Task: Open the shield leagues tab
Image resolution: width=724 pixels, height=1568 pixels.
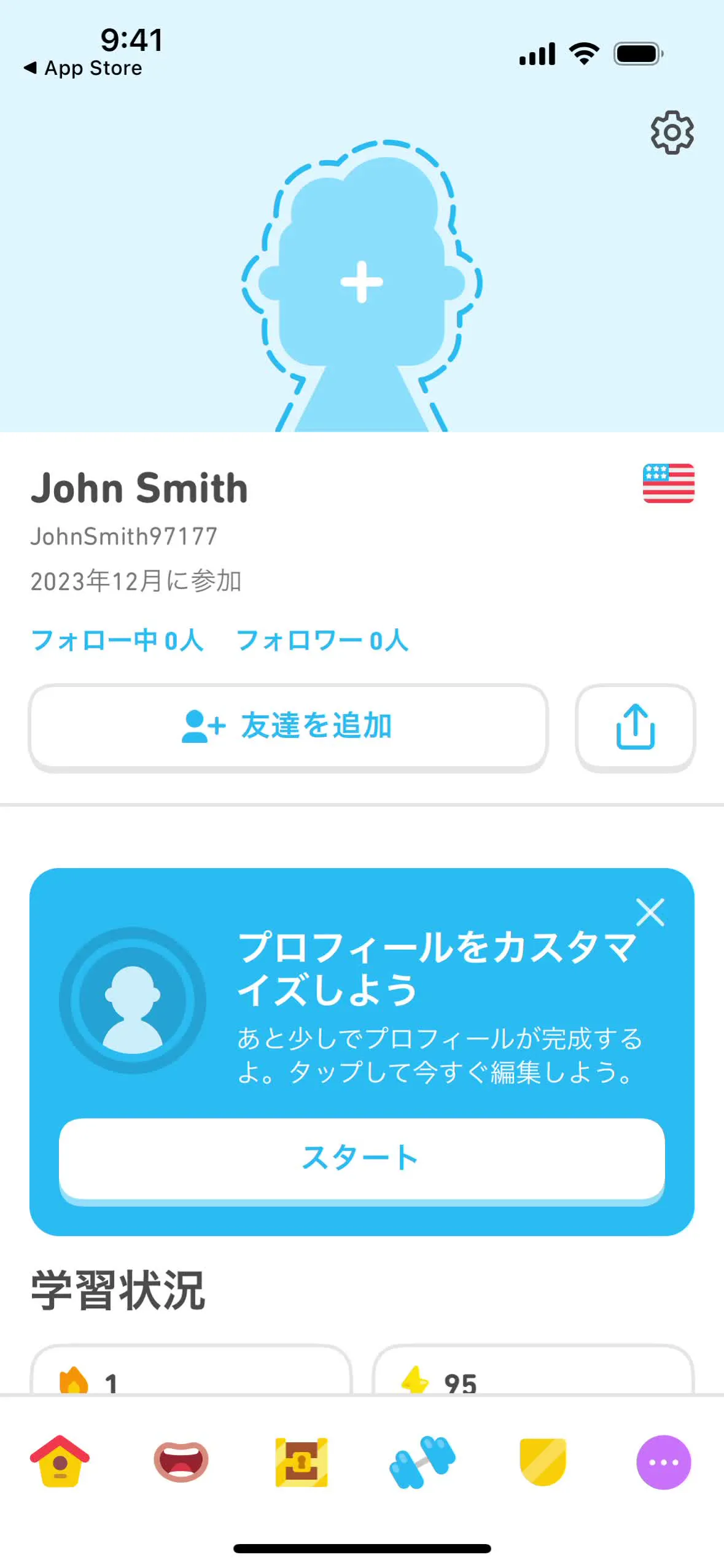Action: coord(543,1461)
